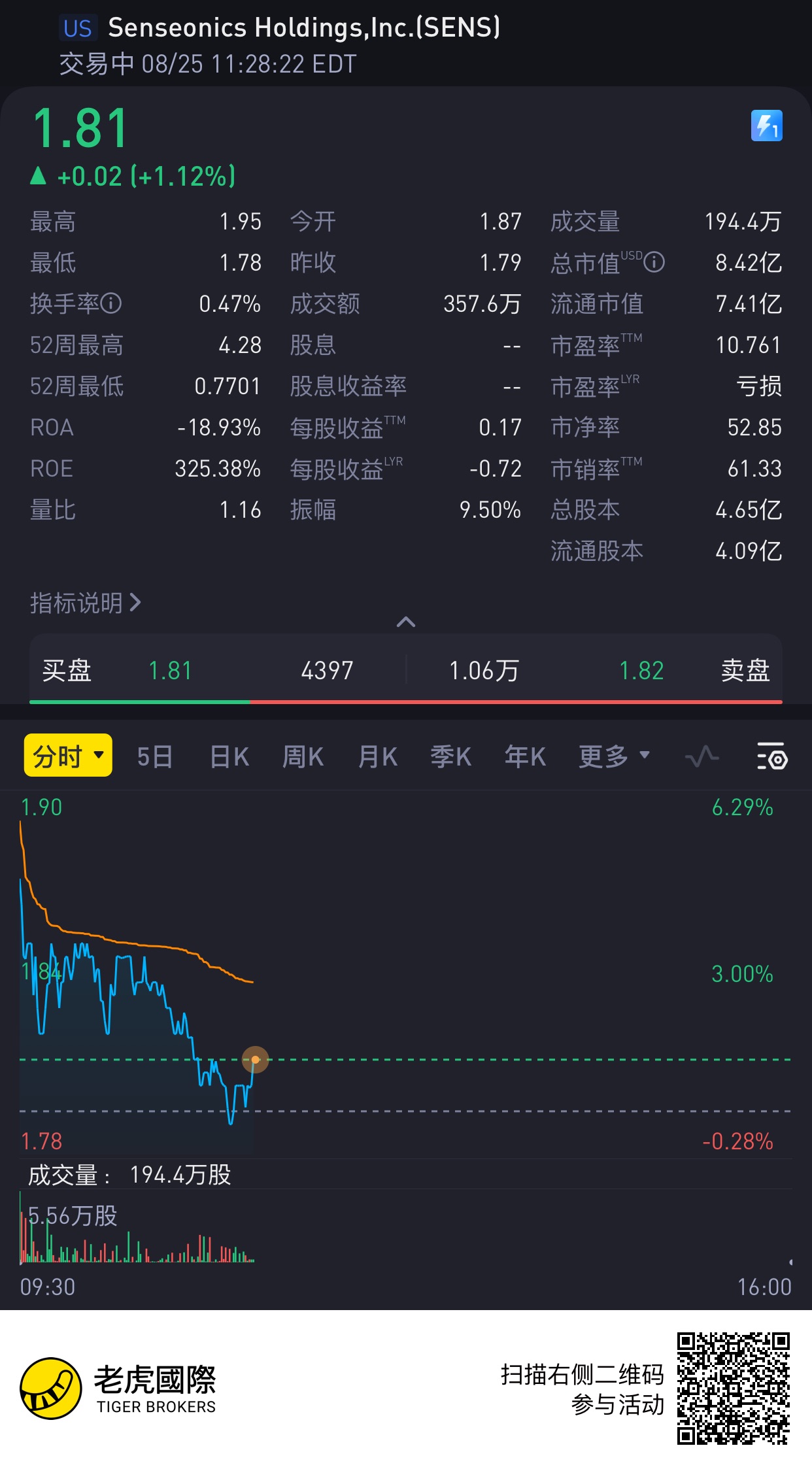Tap the chart comparison wave icon
Image resolution: width=812 pixels, height=1467 pixels.
pos(702,757)
